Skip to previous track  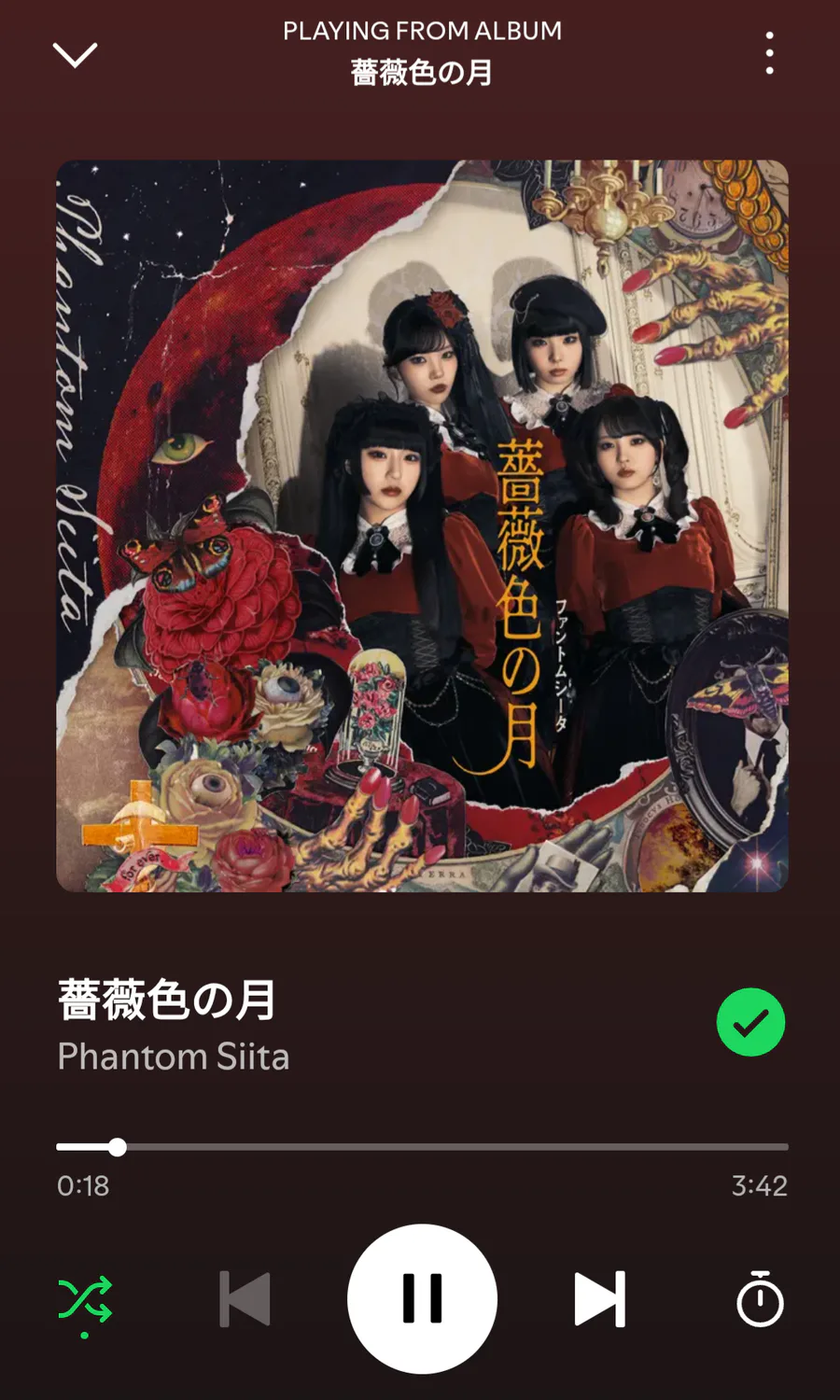click(245, 1299)
